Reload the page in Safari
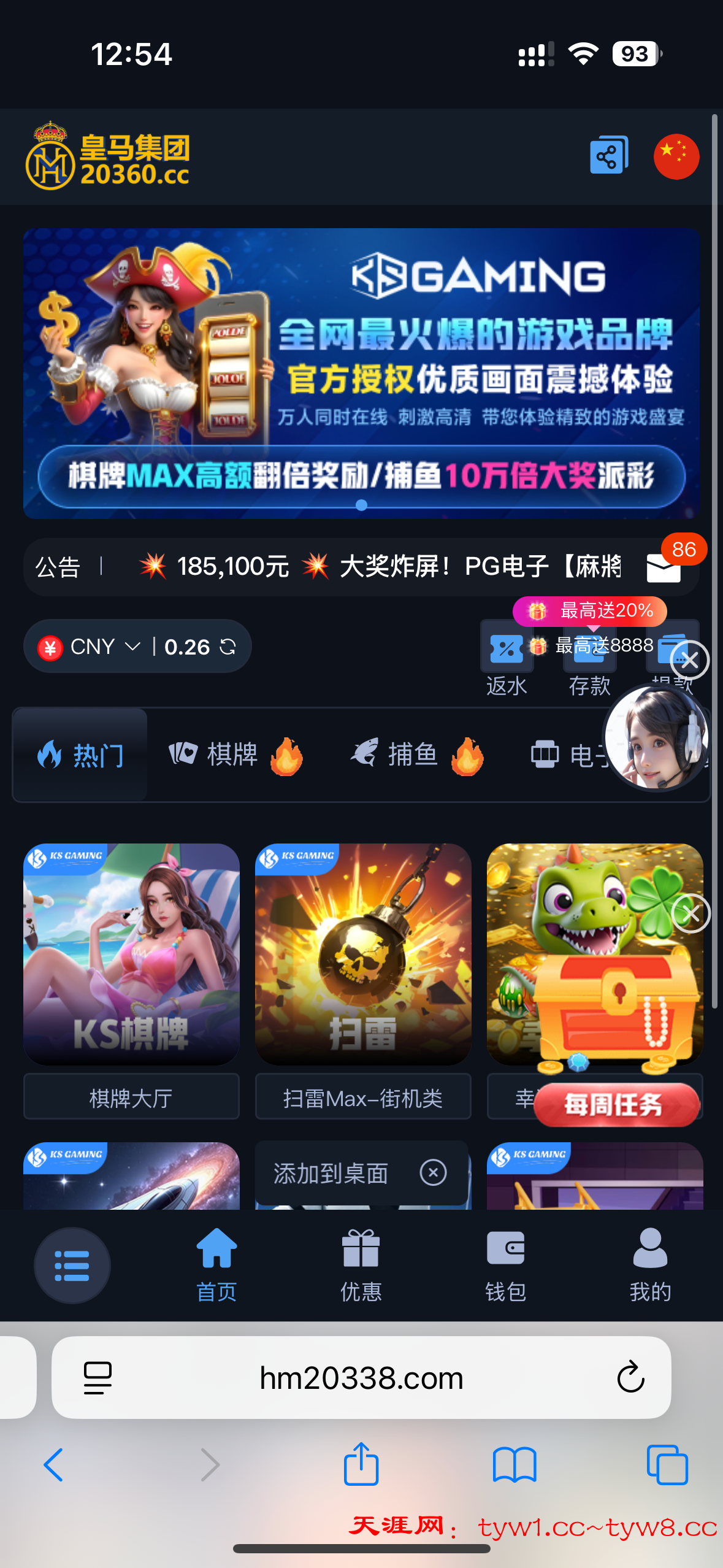Viewport: 723px width, 1568px height. [x=630, y=1378]
